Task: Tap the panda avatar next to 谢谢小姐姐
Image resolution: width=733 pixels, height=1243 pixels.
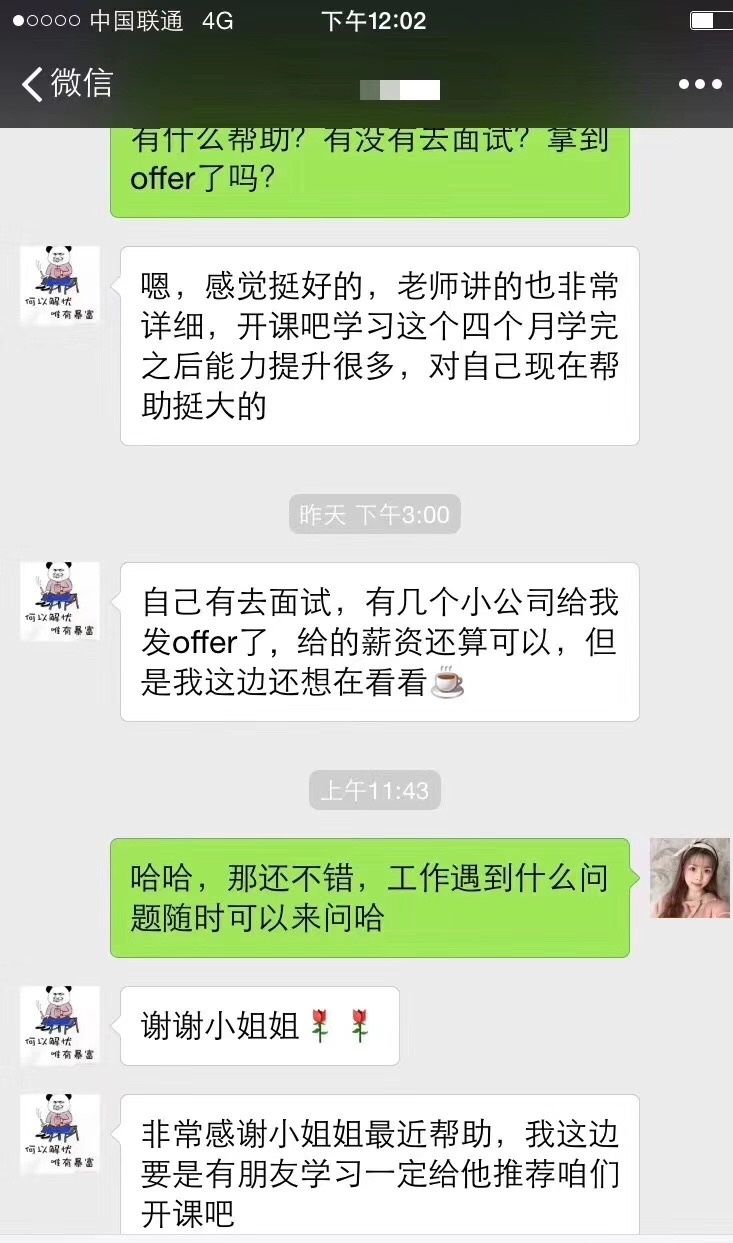Action: (x=60, y=1025)
